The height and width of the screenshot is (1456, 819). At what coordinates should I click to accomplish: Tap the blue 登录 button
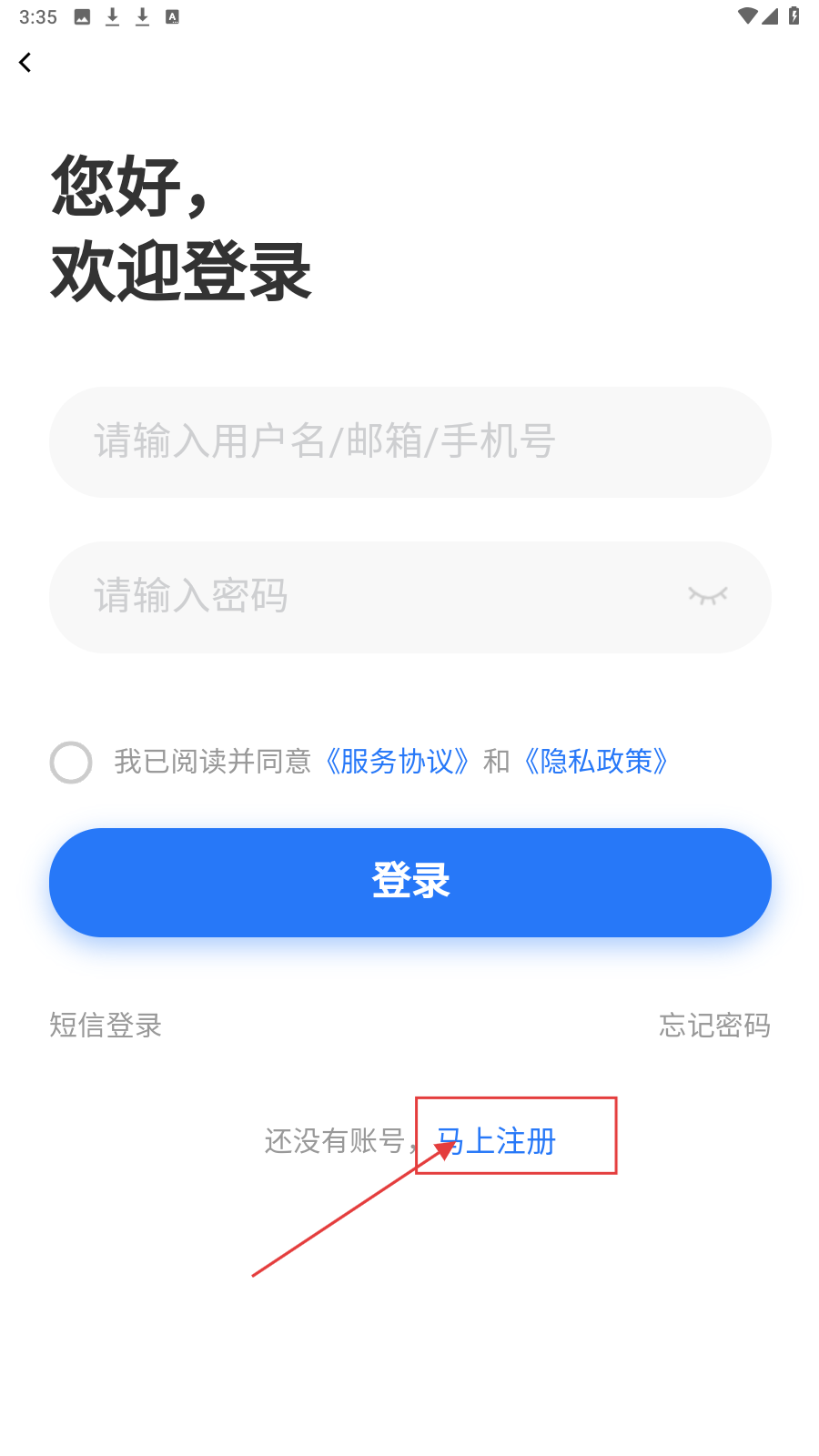(x=409, y=882)
